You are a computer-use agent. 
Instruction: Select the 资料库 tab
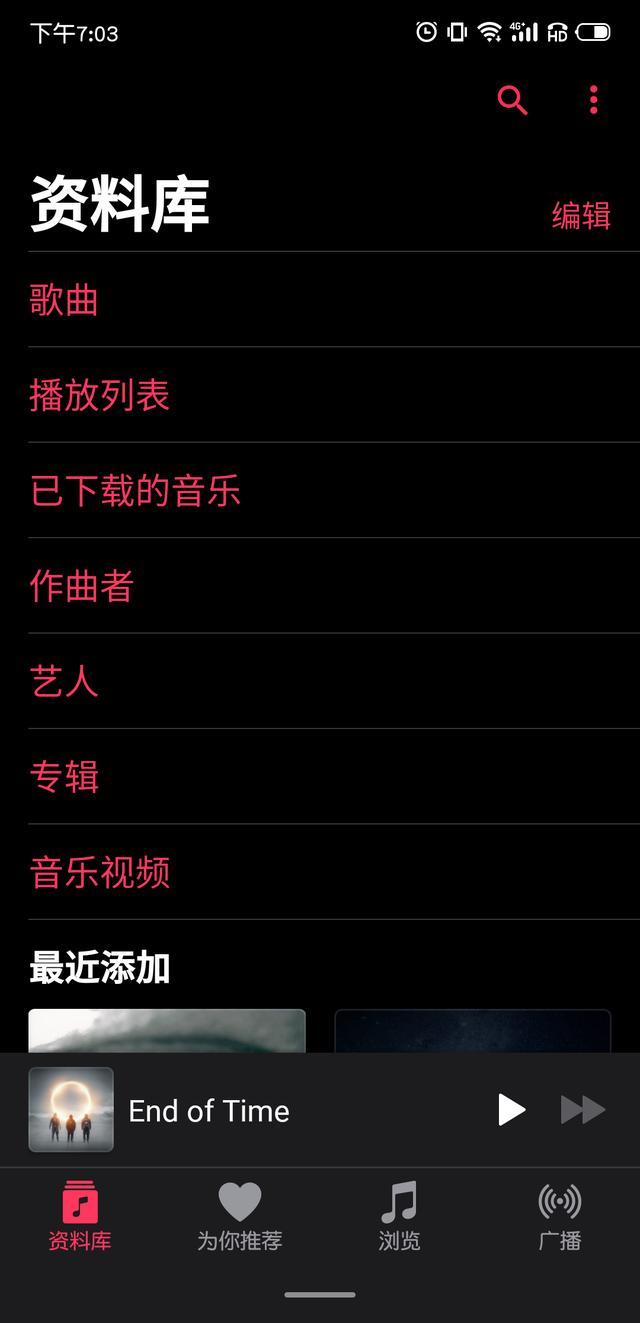80,1216
